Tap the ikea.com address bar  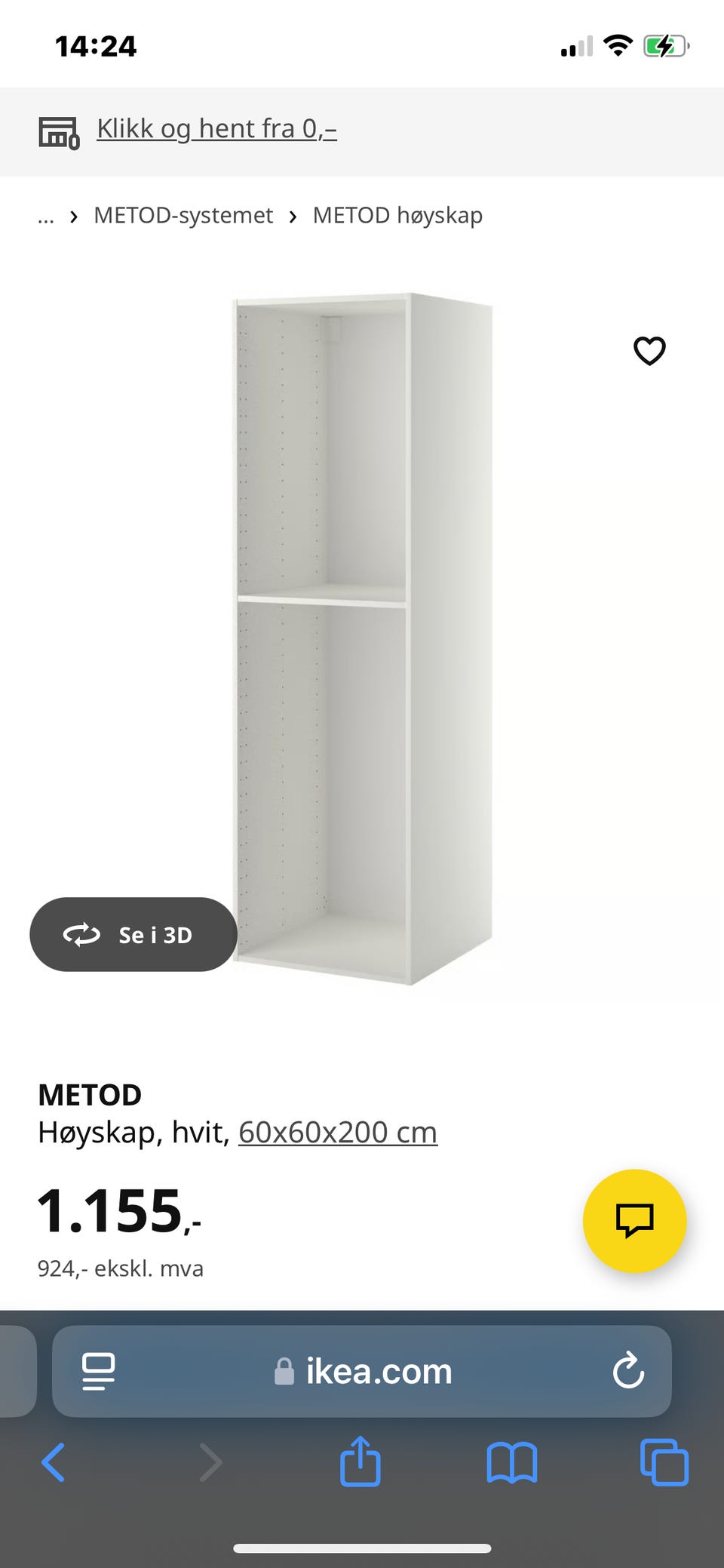click(x=362, y=1371)
